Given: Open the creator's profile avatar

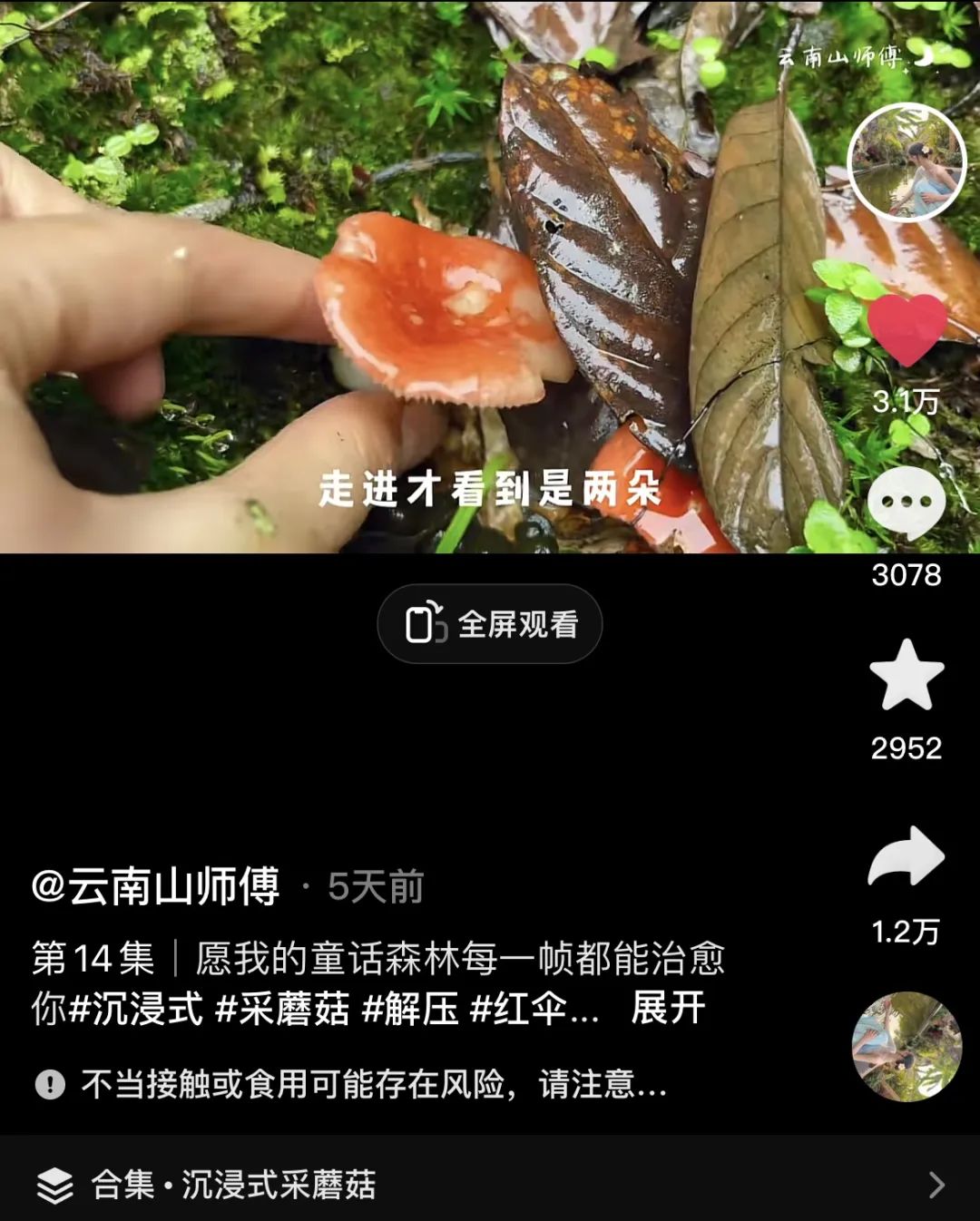Looking at the screenshot, I should pyautogui.click(x=906, y=163).
